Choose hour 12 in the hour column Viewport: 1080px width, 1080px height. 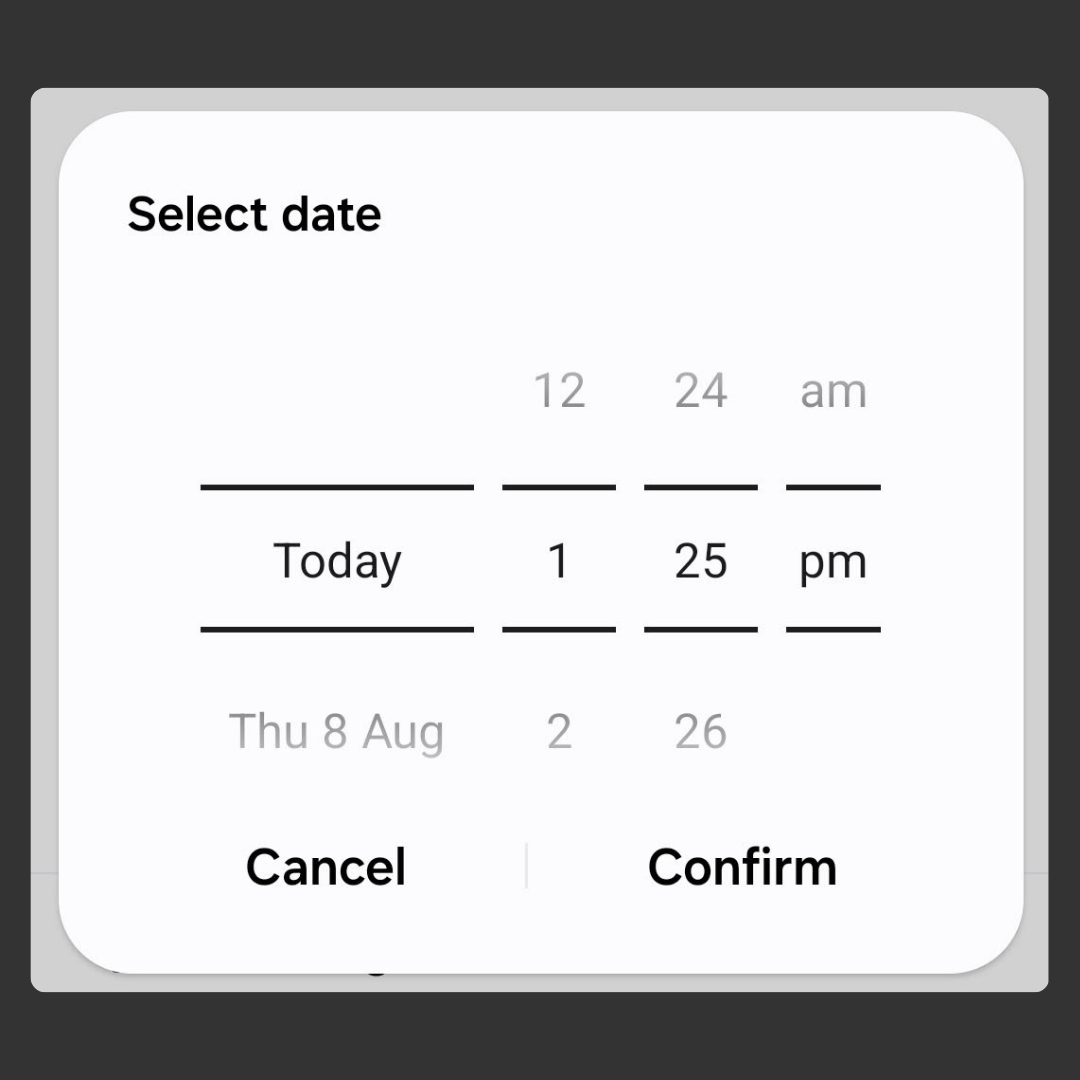pos(558,391)
